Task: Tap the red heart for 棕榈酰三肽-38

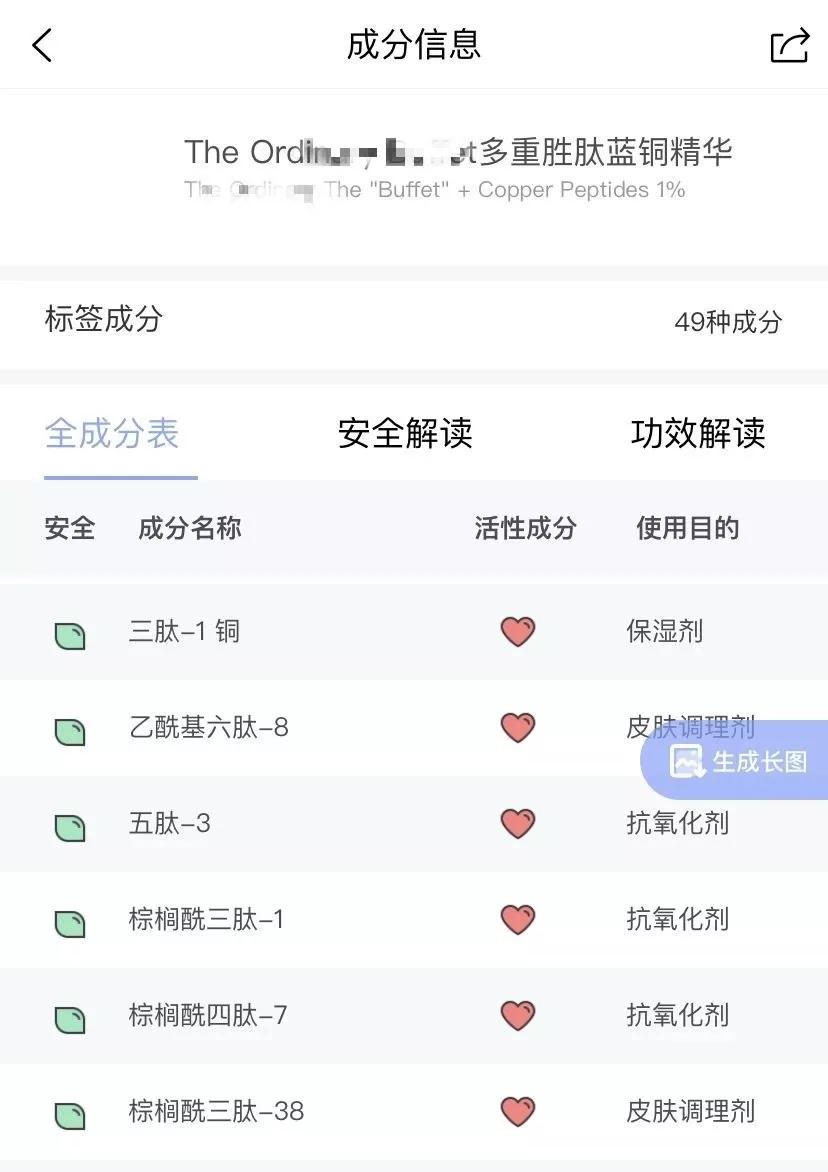Action: pyautogui.click(x=517, y=1111)
